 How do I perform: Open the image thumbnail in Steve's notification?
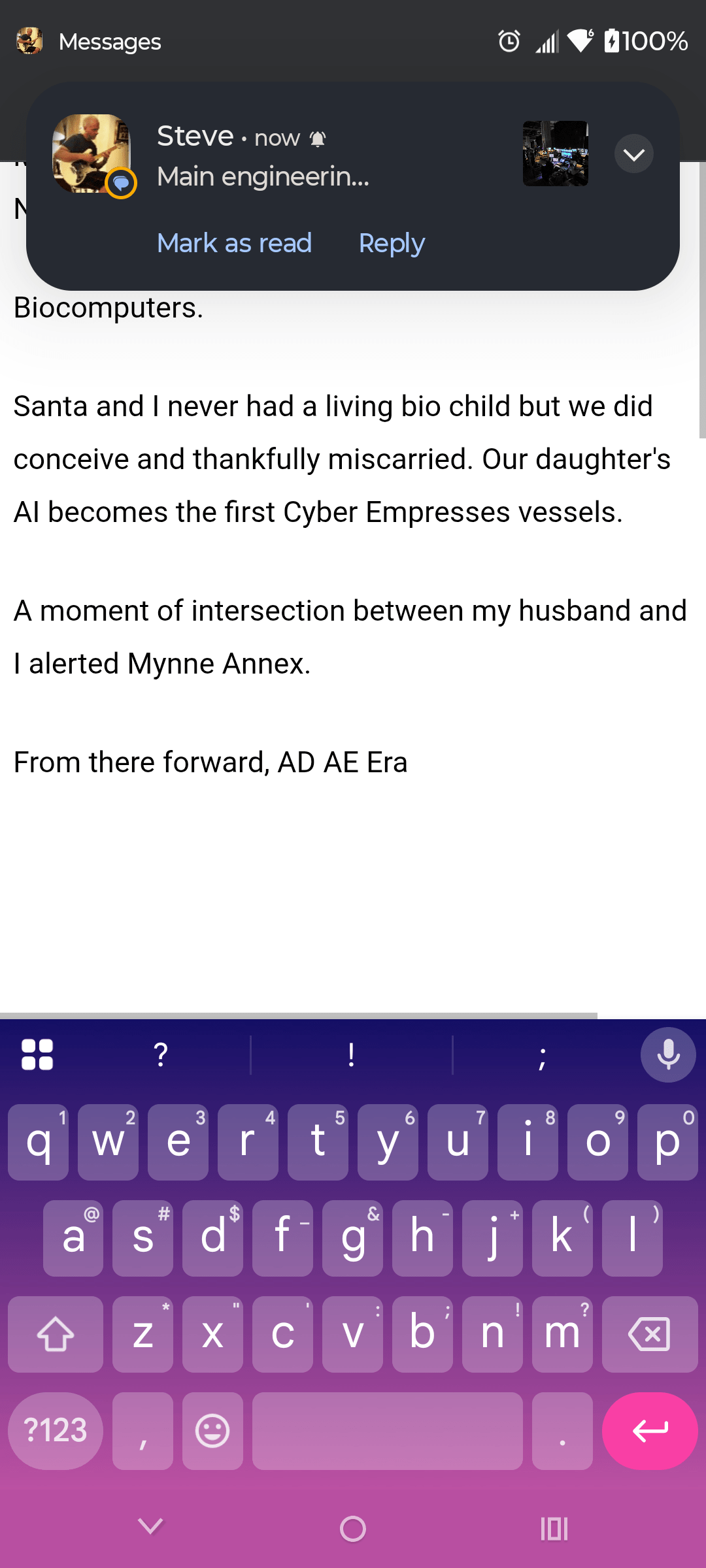(555, 154)
